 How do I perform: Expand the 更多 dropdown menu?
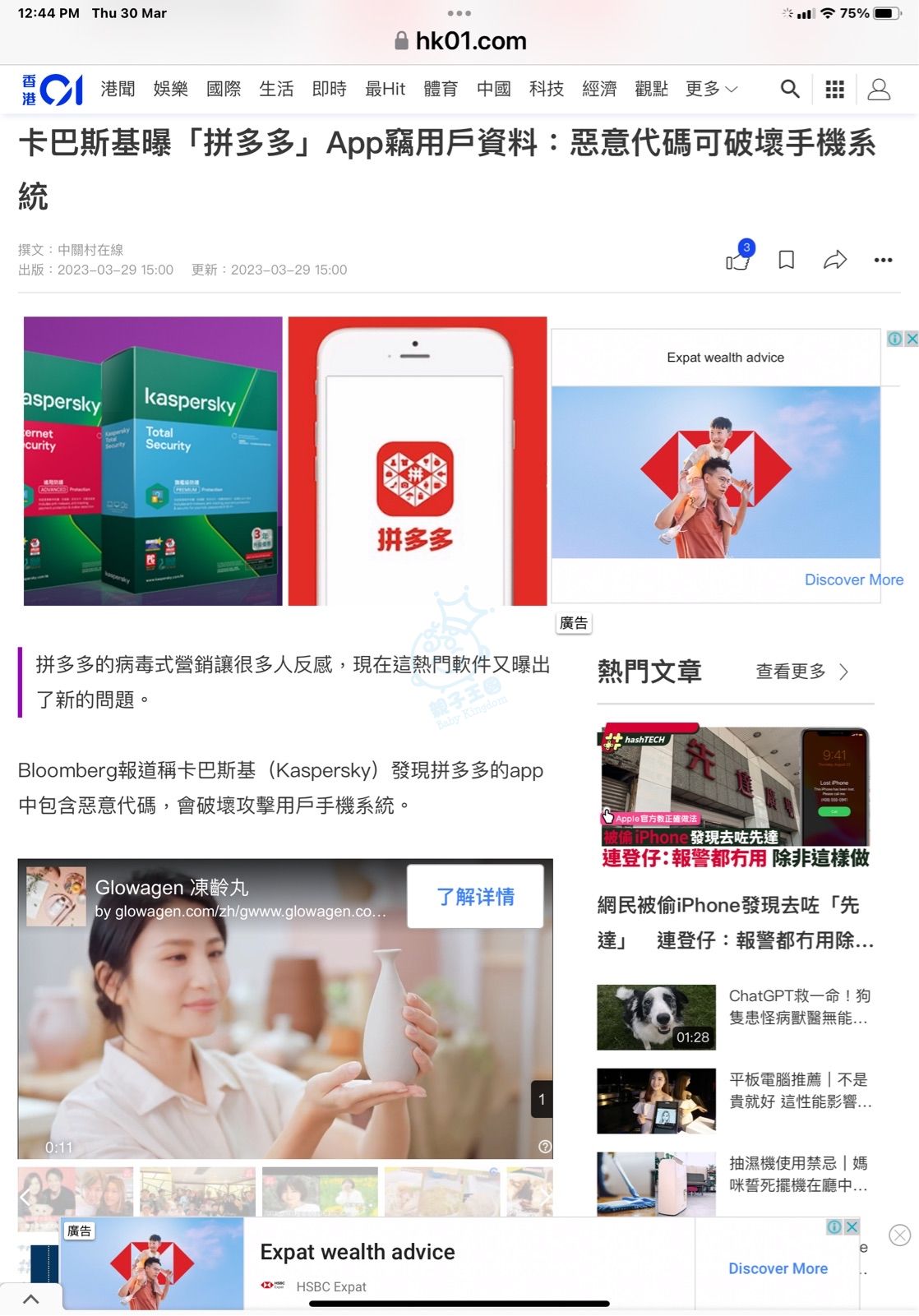[x=711, y=89]
